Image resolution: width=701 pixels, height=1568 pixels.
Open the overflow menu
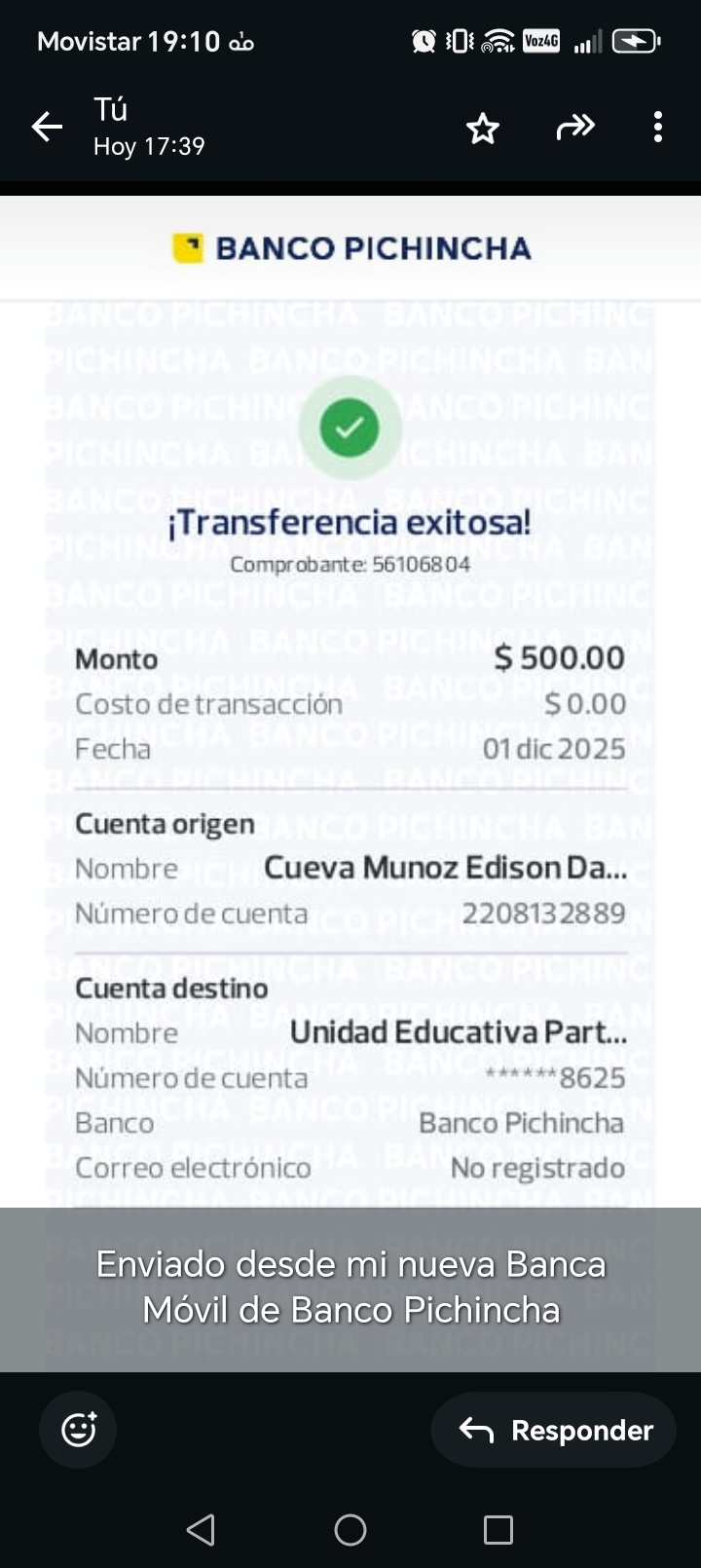tap(658, 127)
